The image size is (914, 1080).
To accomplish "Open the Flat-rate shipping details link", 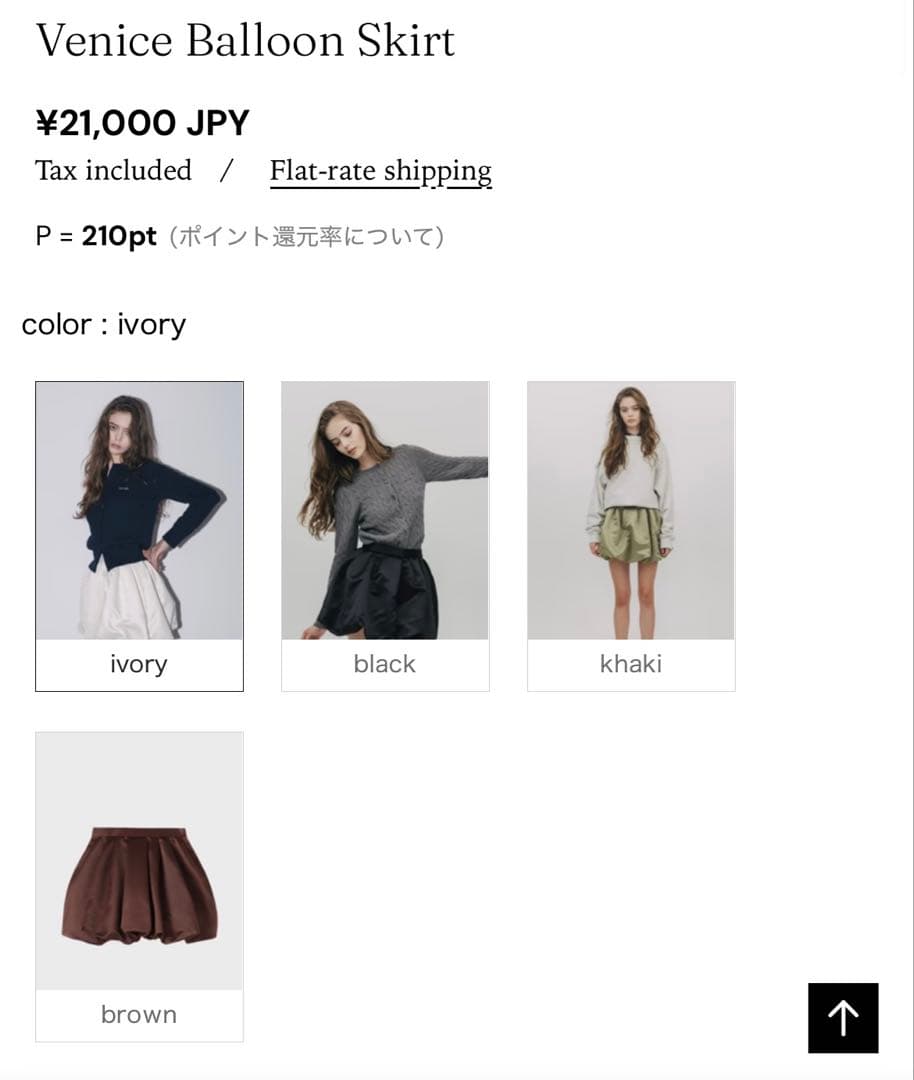I will (380, 171).
